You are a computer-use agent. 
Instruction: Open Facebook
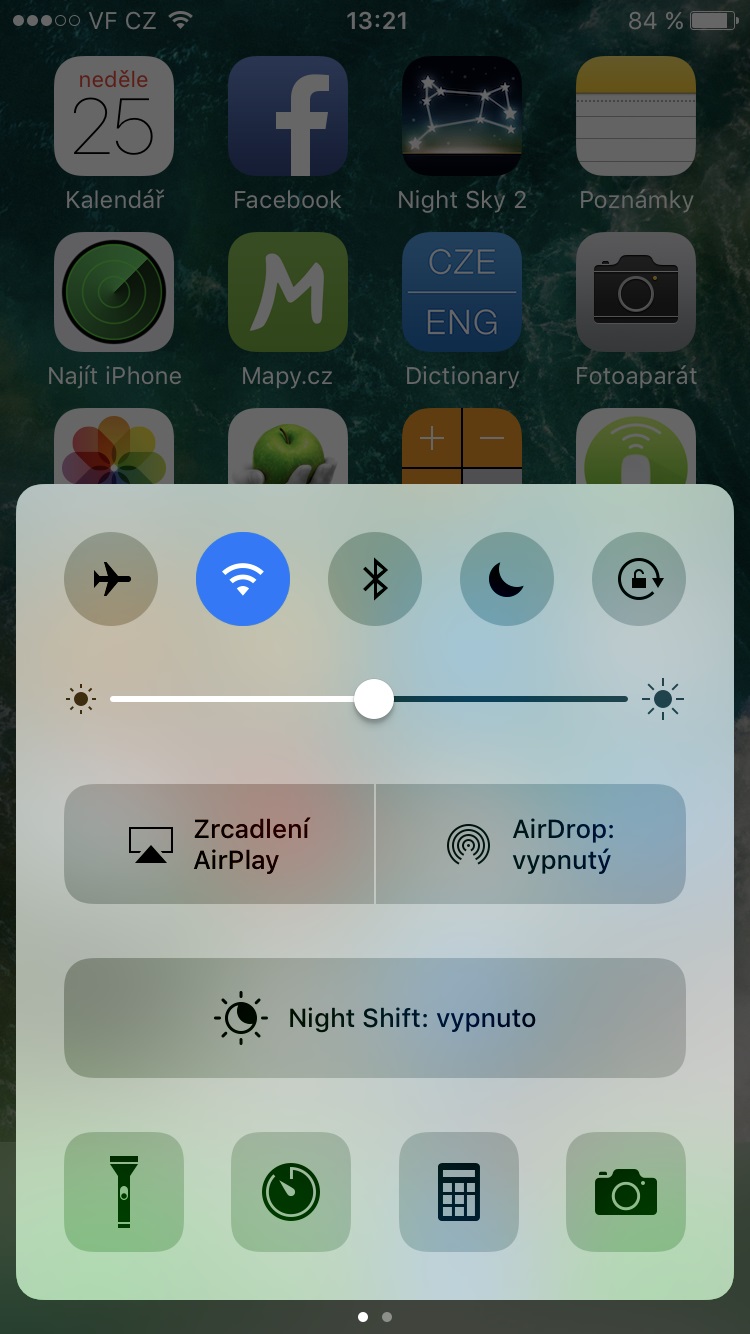click(288, 116)
